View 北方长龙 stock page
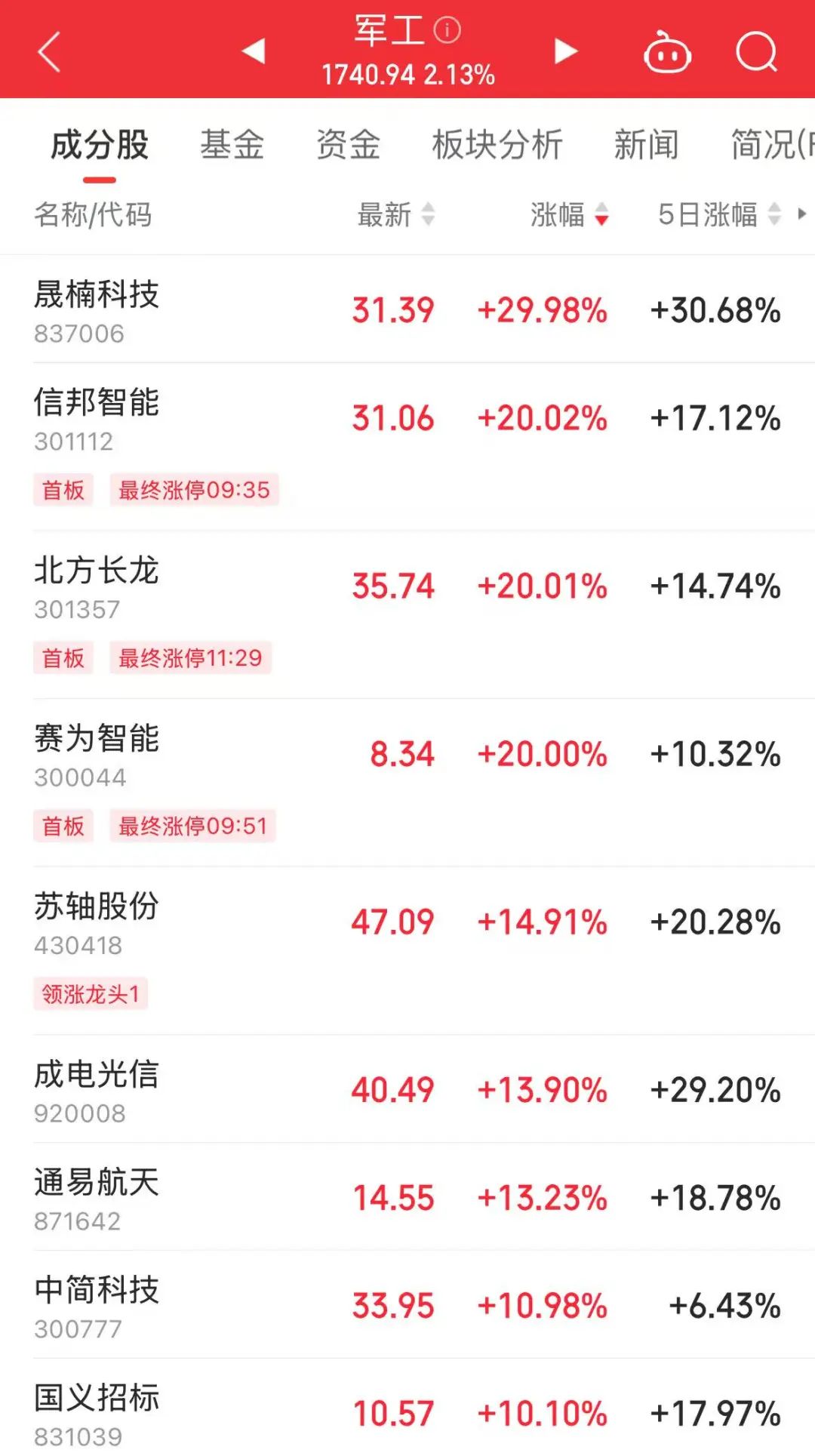The image size is (815, 1456). coord(97,586)
